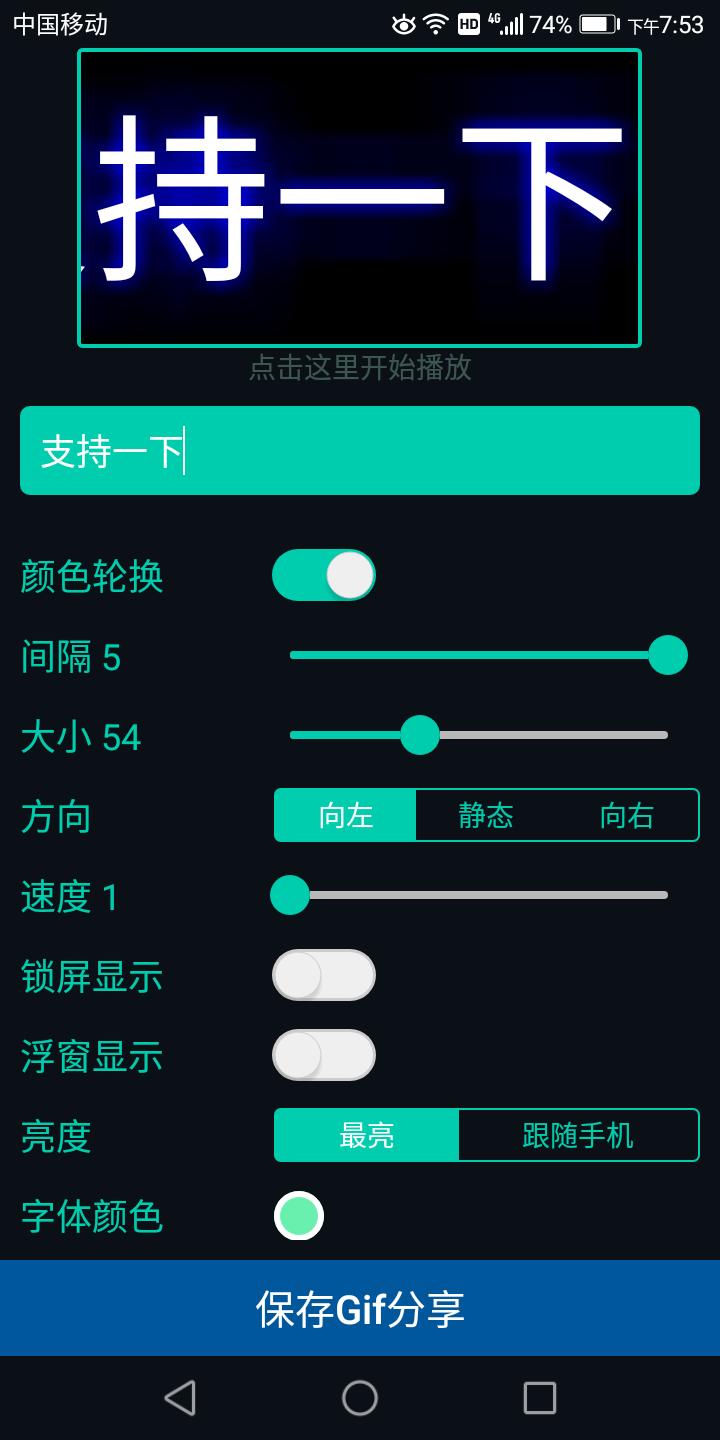This screenshot has width=720, height=1440.
Task: Switch direction to 向右
Action: pos(627,816)
